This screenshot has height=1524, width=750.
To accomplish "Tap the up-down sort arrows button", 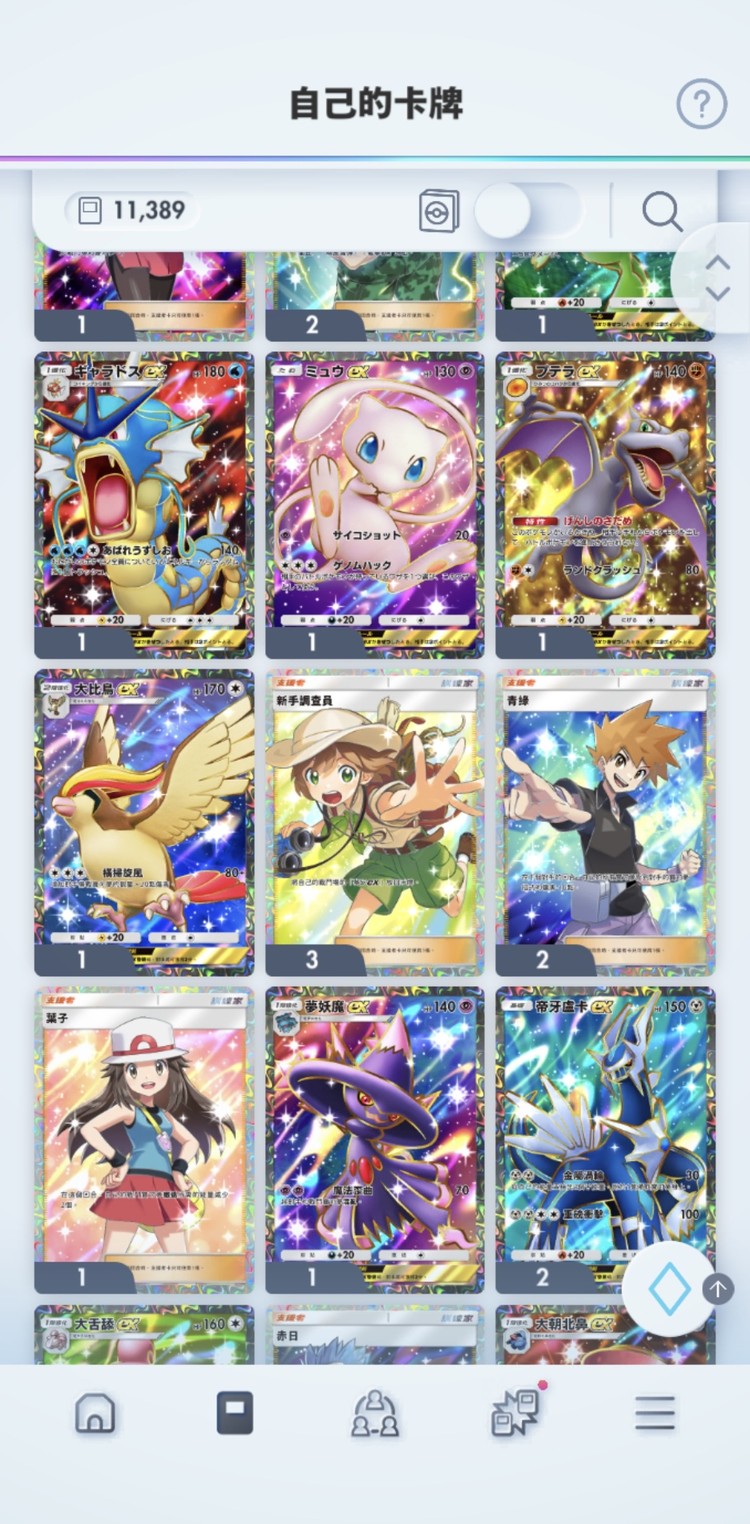I will pyautogui.click(x=717, y=278).
